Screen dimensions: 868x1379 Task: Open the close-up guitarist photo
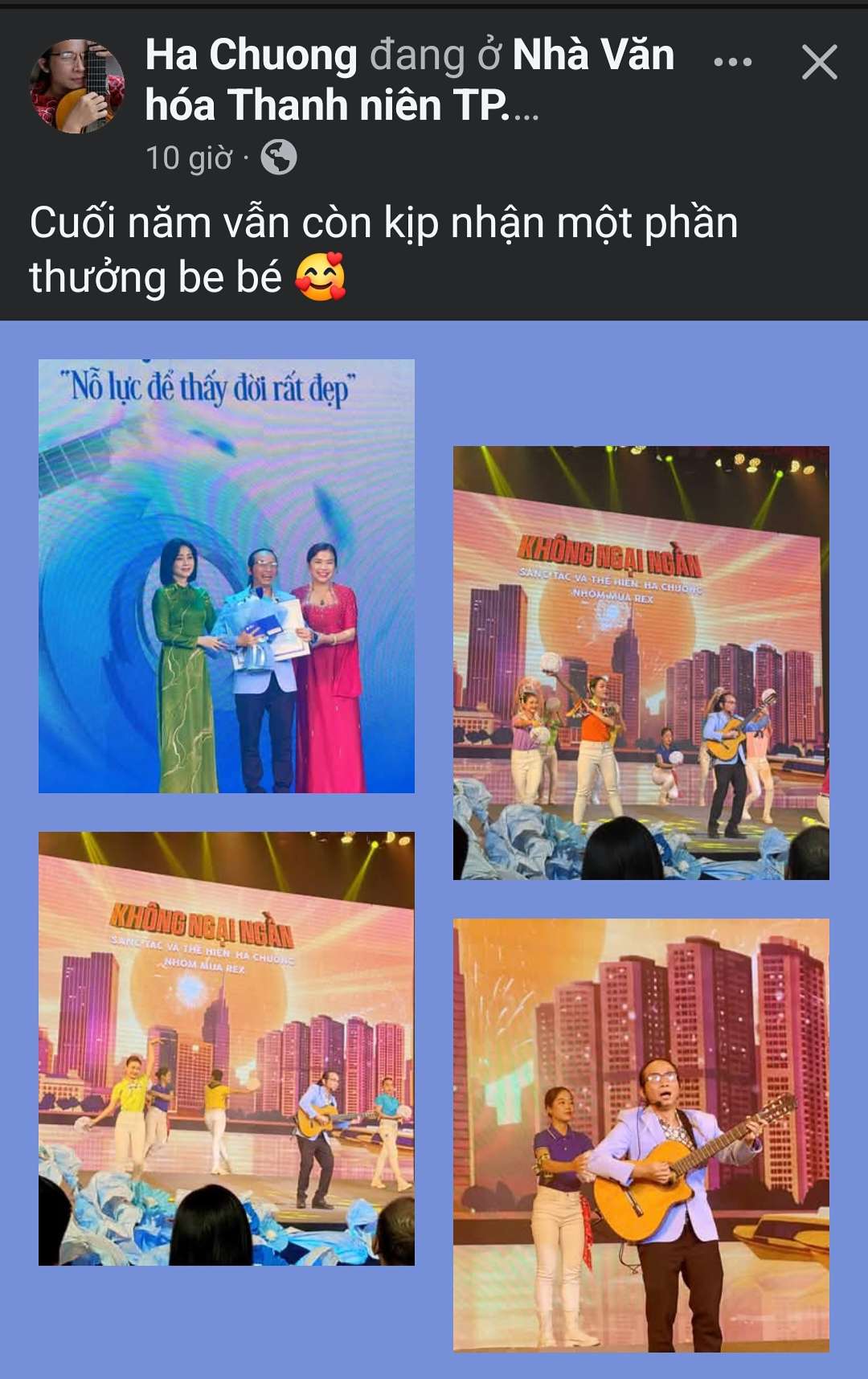pos(641,1135)
